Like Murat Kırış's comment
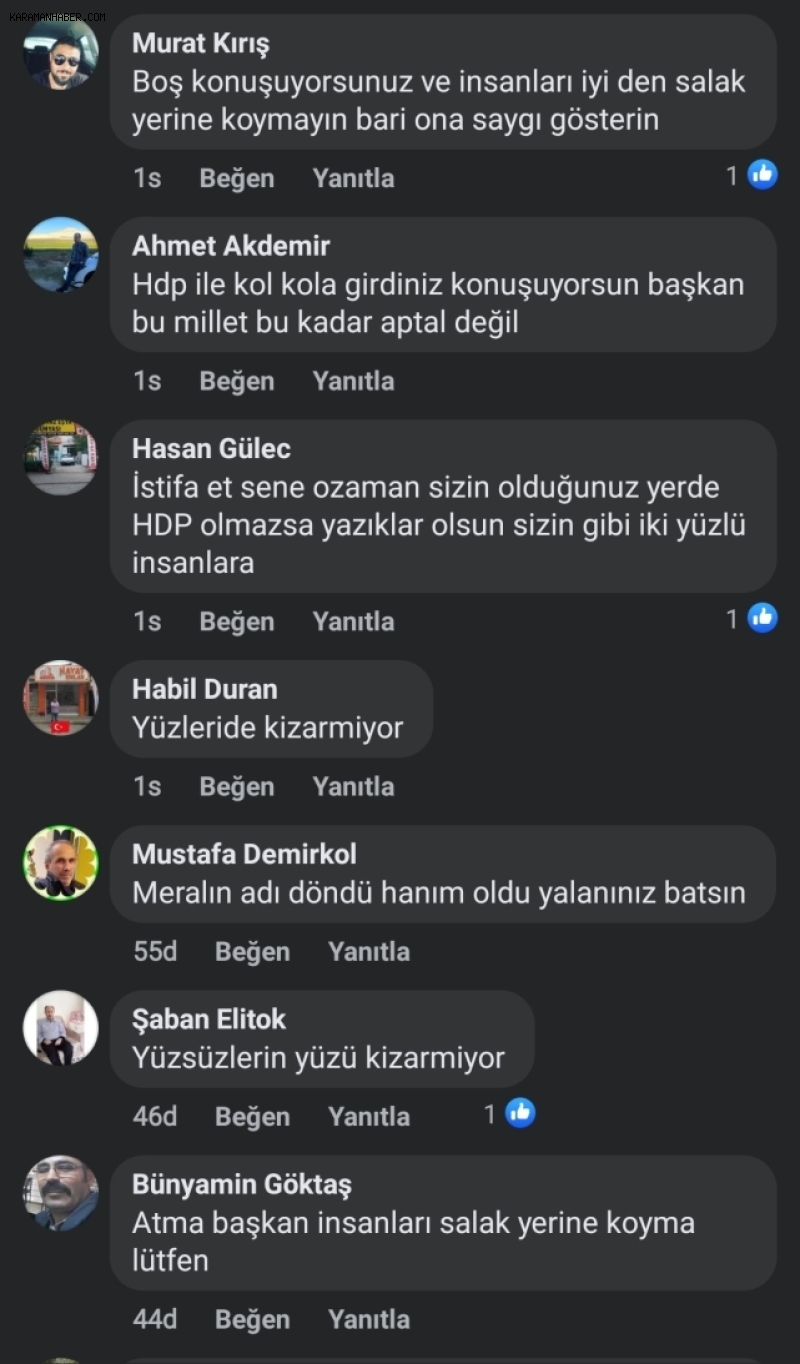 click(x=237, y=178)
